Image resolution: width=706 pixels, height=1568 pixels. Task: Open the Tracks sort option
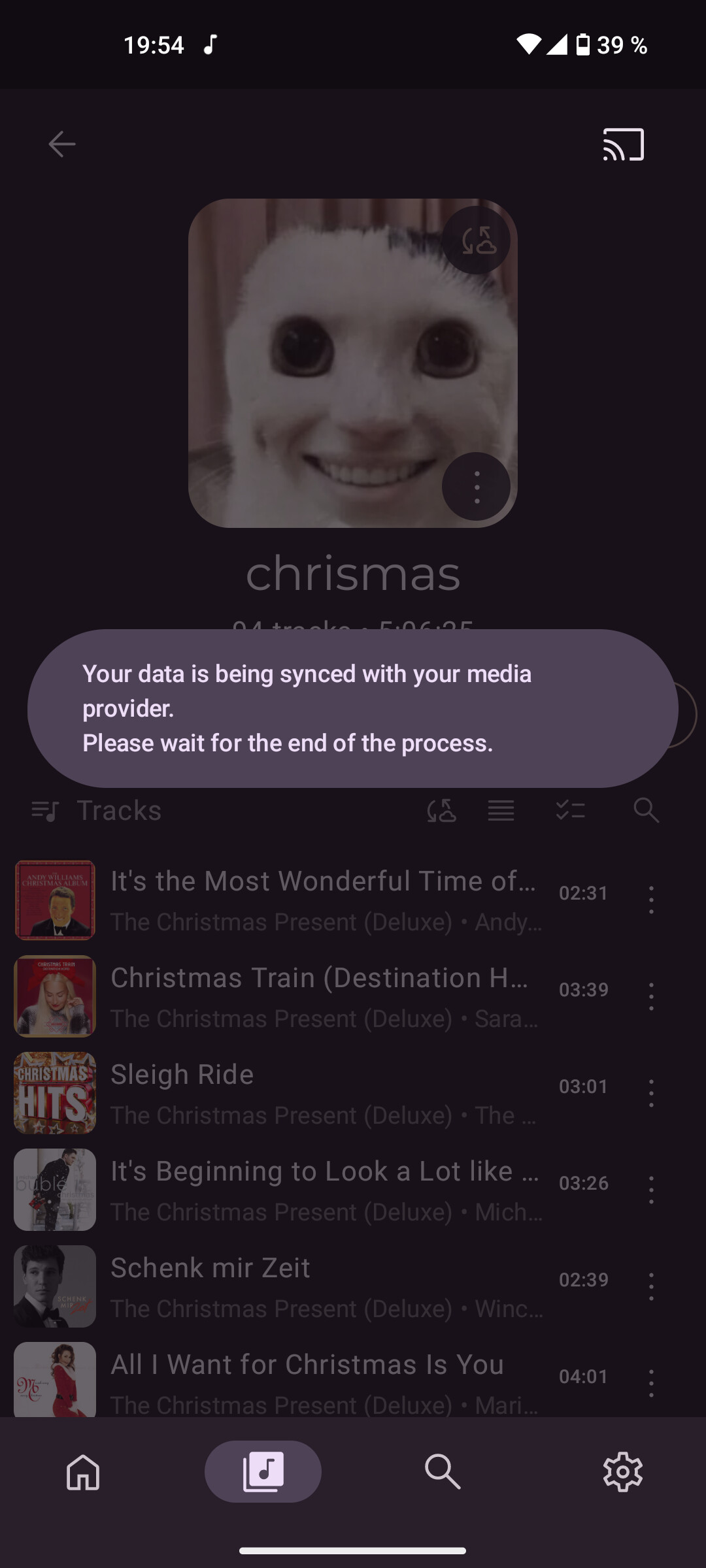click(x=96, y=811)
